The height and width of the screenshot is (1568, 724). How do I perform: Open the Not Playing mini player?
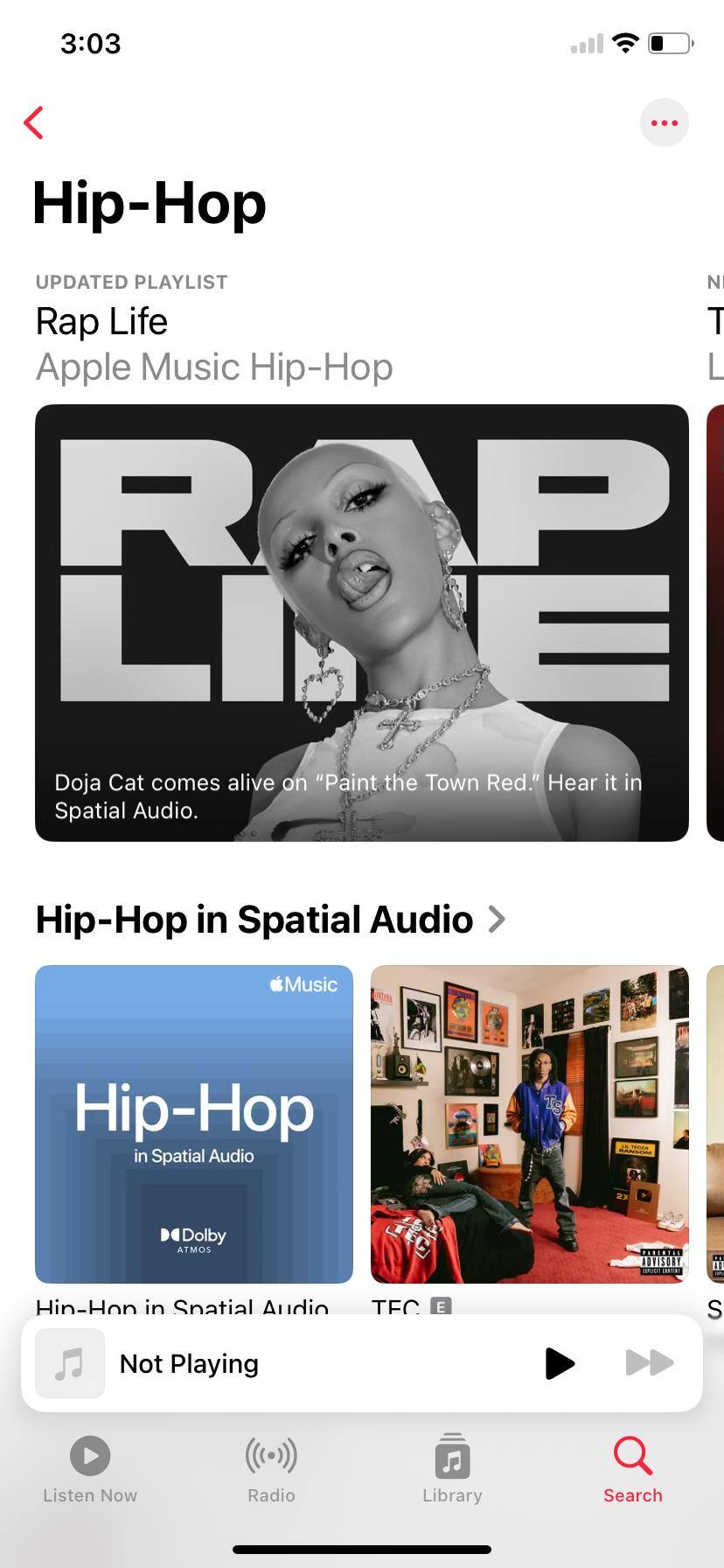(262, 1363)
